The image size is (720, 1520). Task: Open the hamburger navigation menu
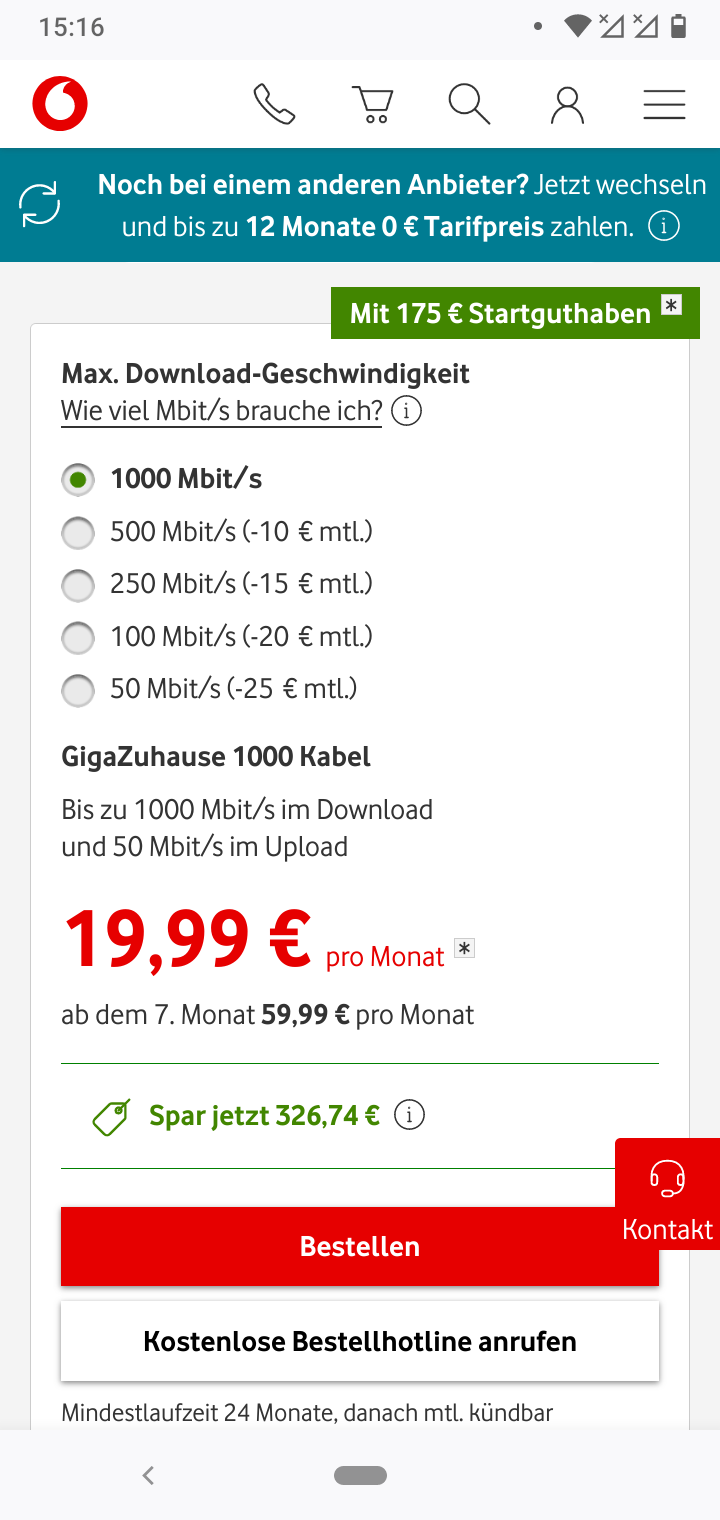point(663,102)
